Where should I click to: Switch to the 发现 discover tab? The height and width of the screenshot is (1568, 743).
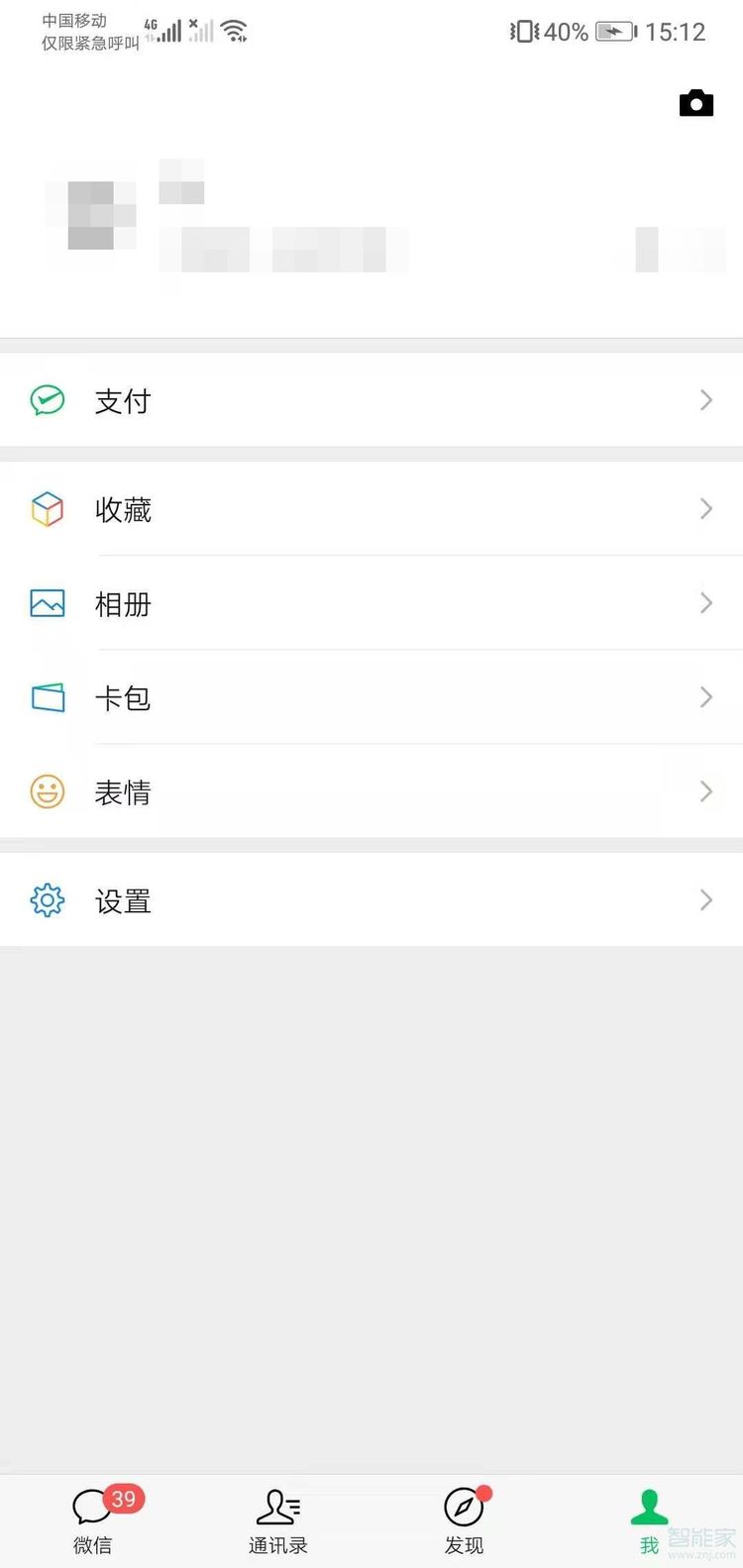464,1520
